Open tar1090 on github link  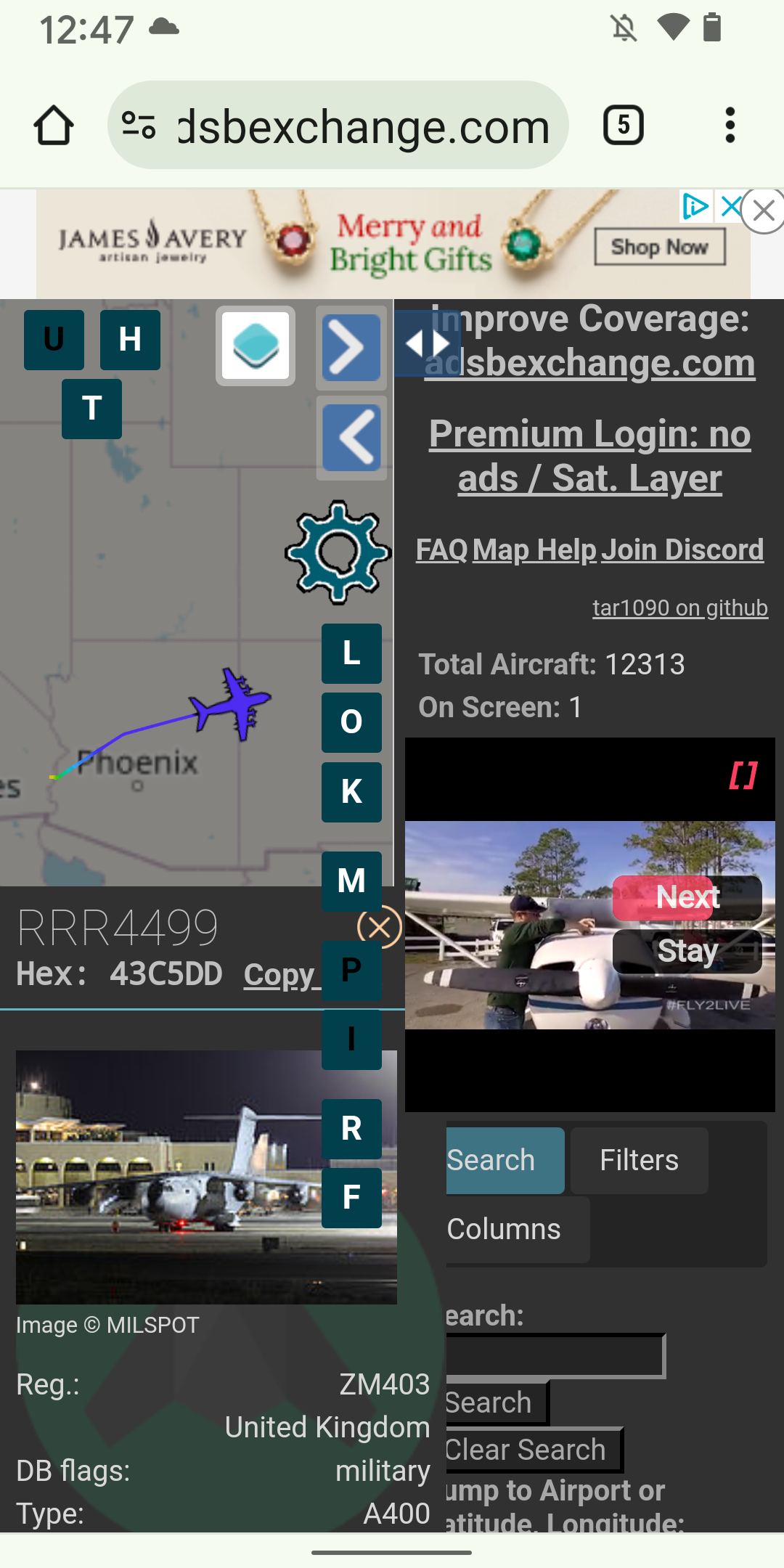pyautogui.click(x=679, y=608)
